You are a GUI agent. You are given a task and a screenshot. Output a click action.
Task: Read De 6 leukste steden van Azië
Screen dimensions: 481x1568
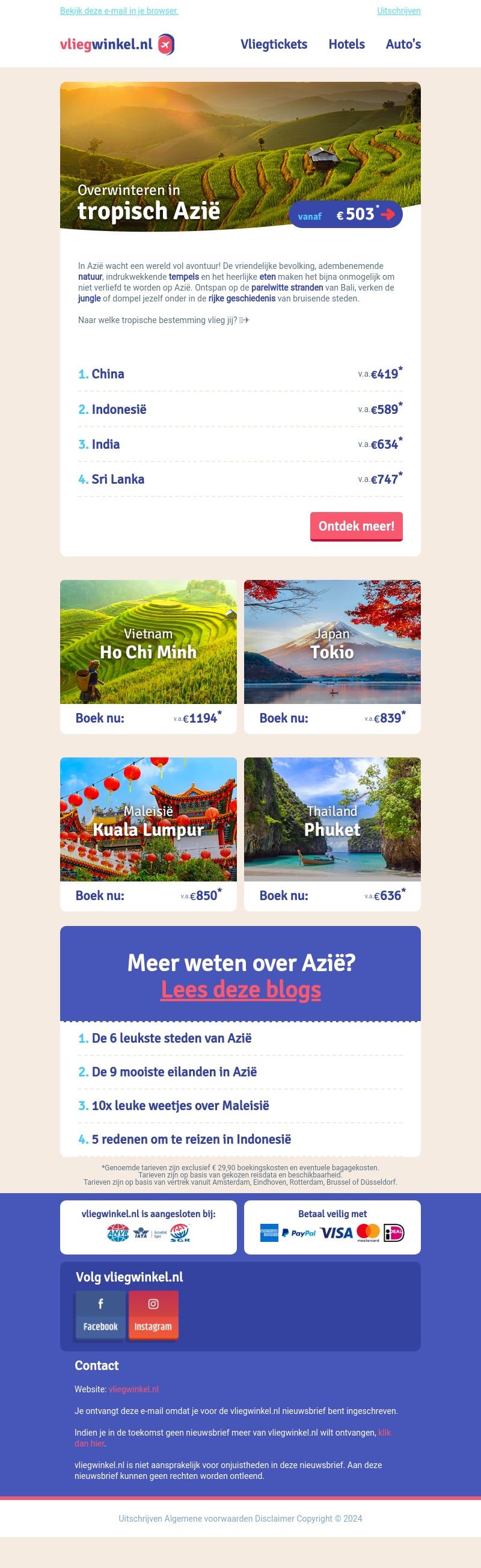(x=171, y=1039)
